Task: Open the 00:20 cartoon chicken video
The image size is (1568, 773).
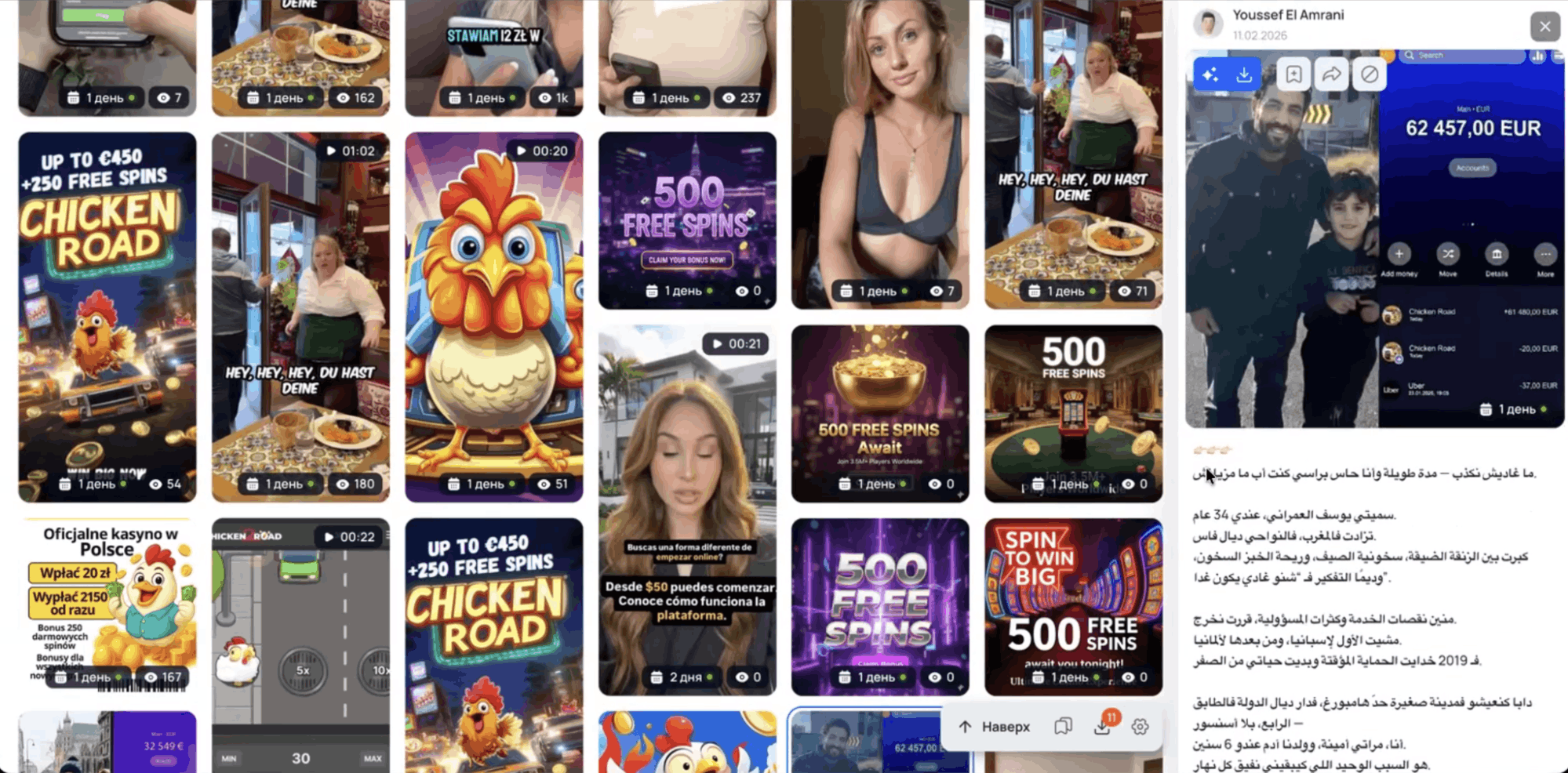Action: 493,314
